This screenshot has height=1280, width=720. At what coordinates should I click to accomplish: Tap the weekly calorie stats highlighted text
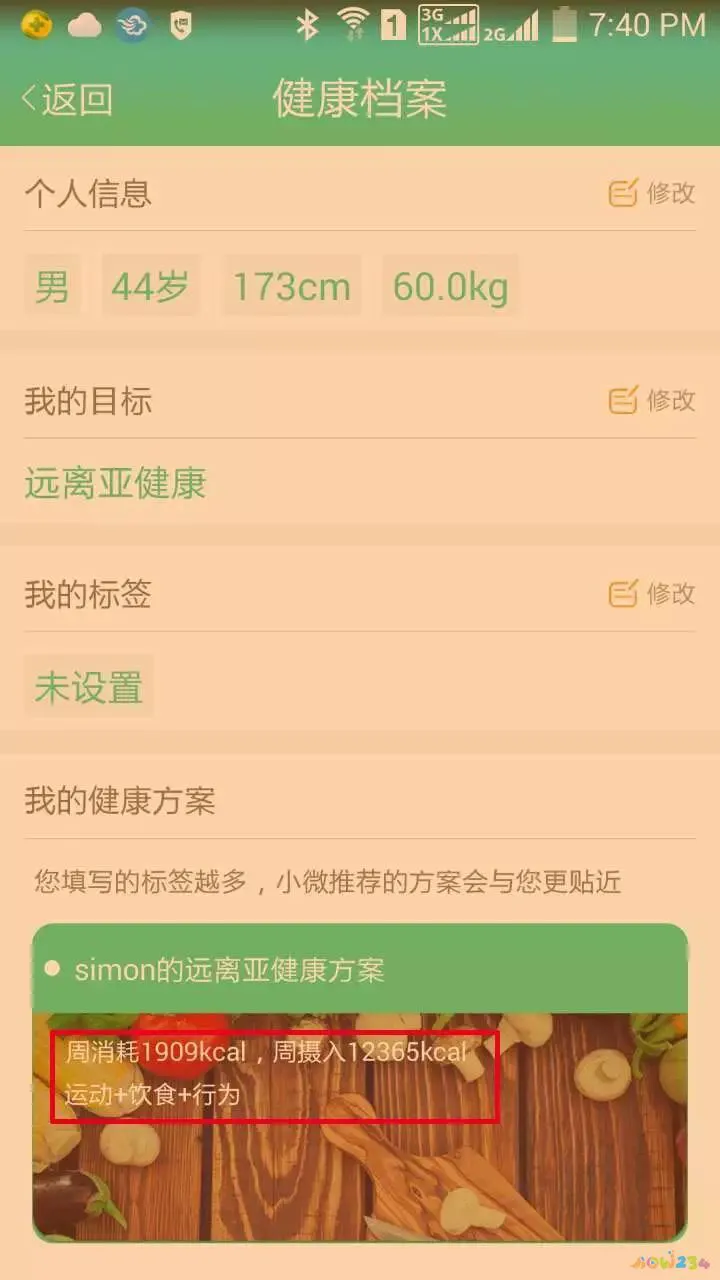point(270,1075)
